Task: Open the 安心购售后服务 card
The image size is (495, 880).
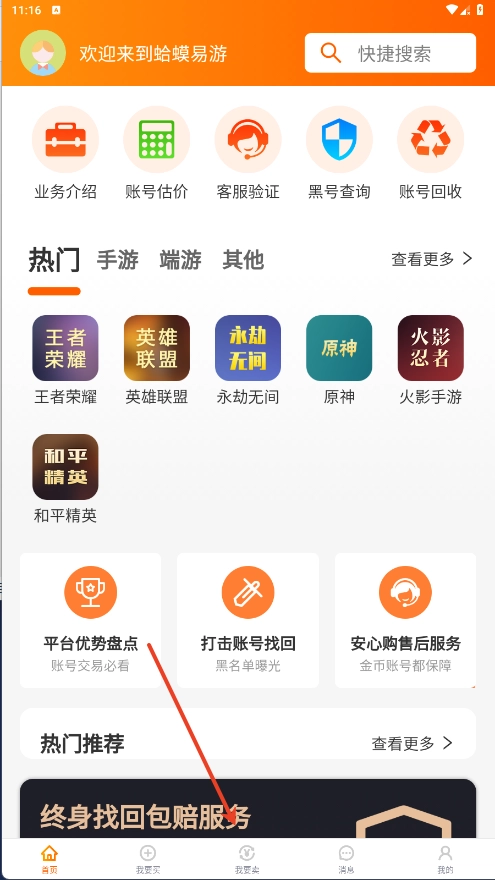Action: tap(405, 620)
